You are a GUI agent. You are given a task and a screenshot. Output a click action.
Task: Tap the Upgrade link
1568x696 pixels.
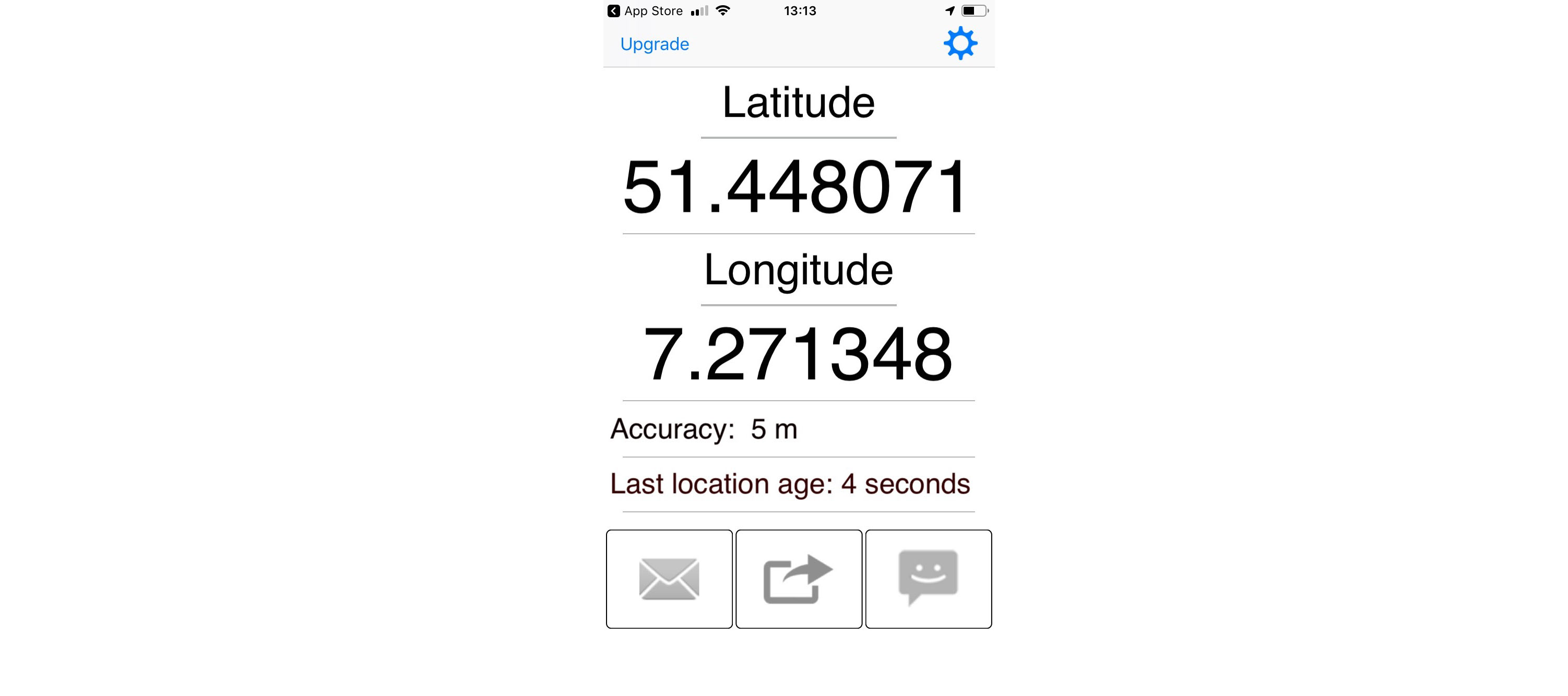(x=655, y=44)
